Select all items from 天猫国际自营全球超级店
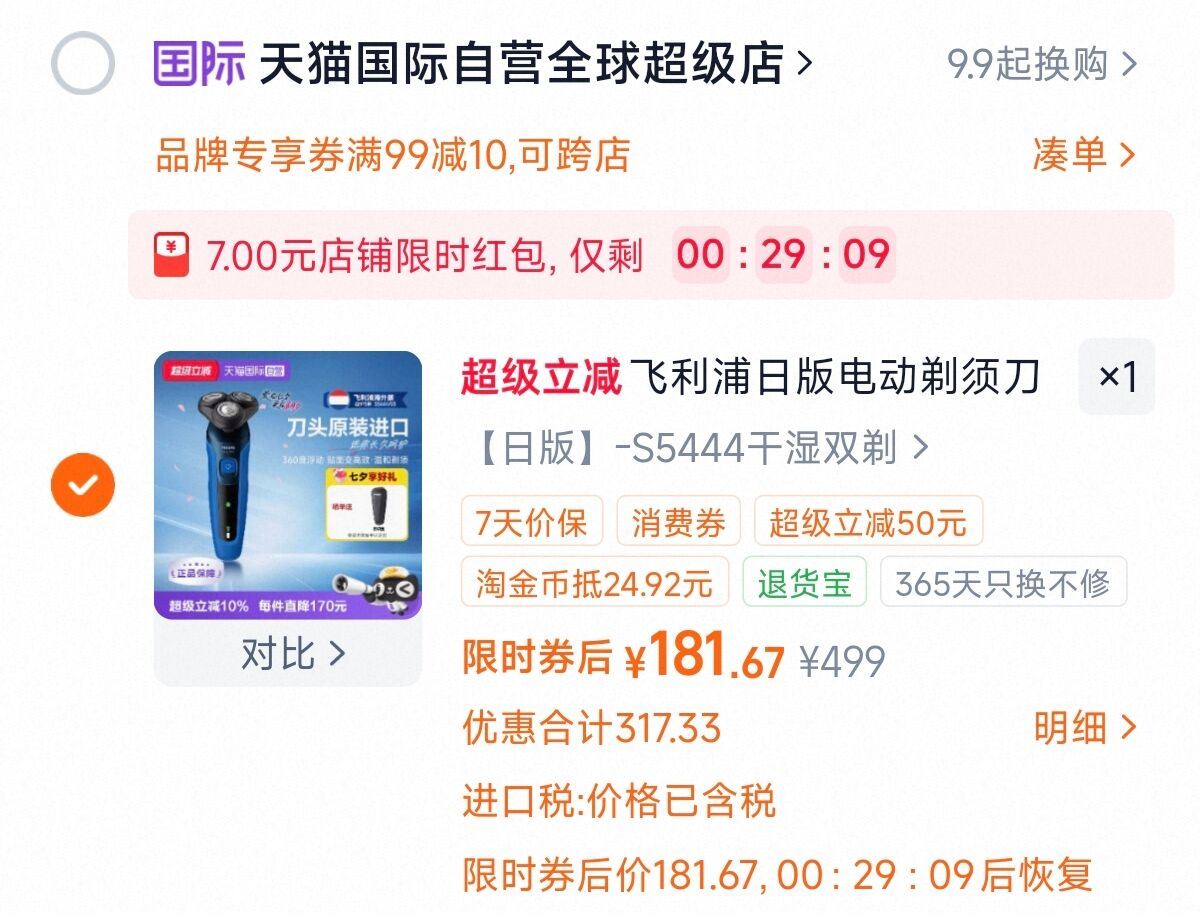The image size is (1200, 914). (x=82, y=64)
